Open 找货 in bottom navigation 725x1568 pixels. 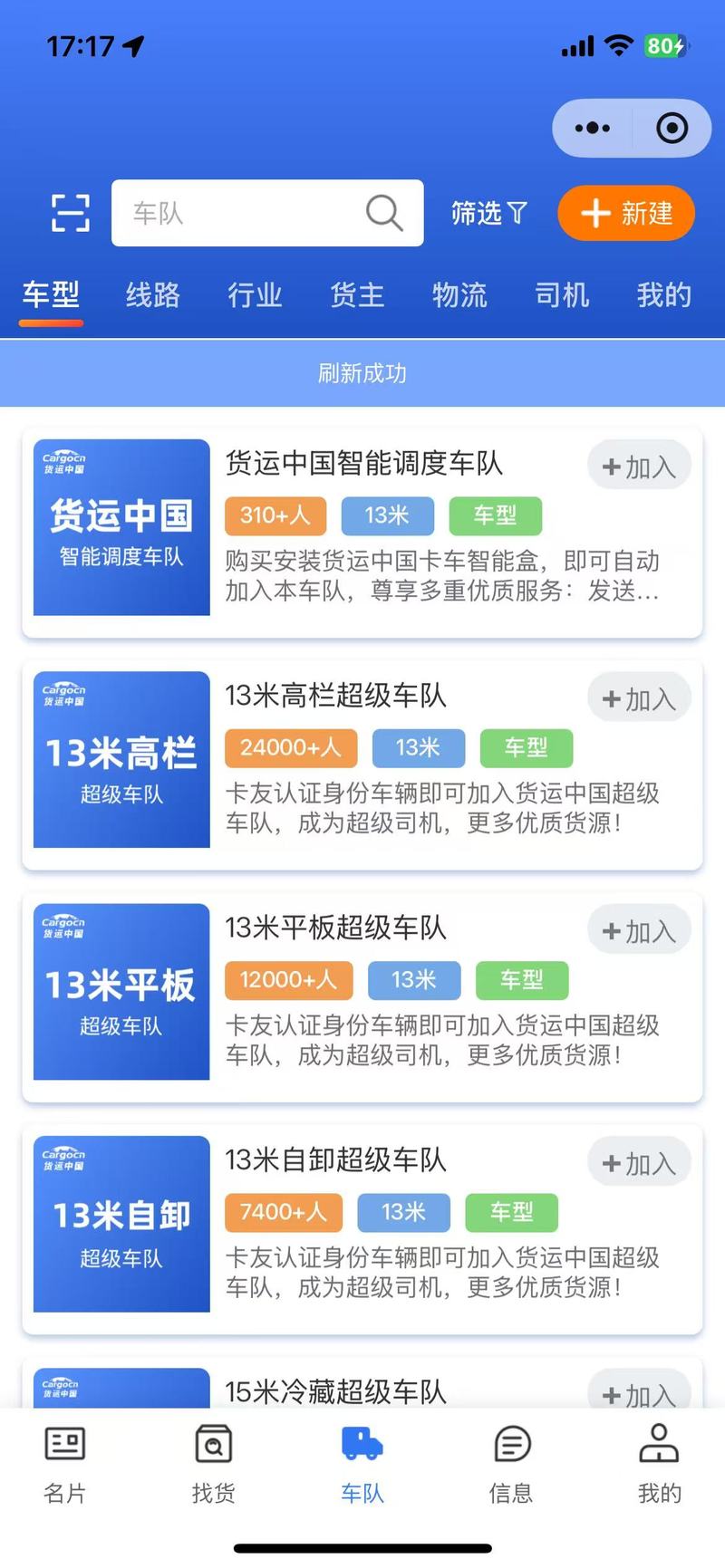[214, 1464]
